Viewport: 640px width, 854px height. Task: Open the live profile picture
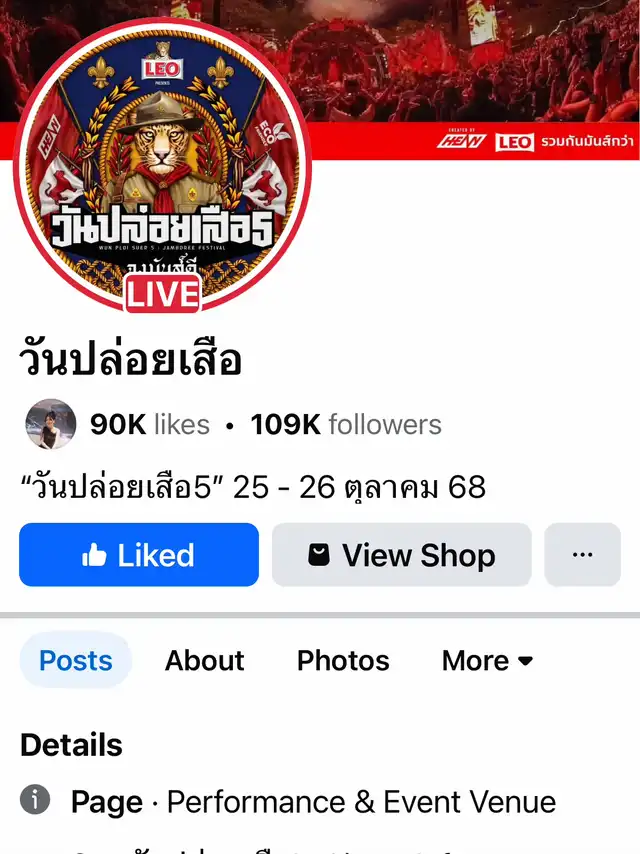(x=162, y=165)
